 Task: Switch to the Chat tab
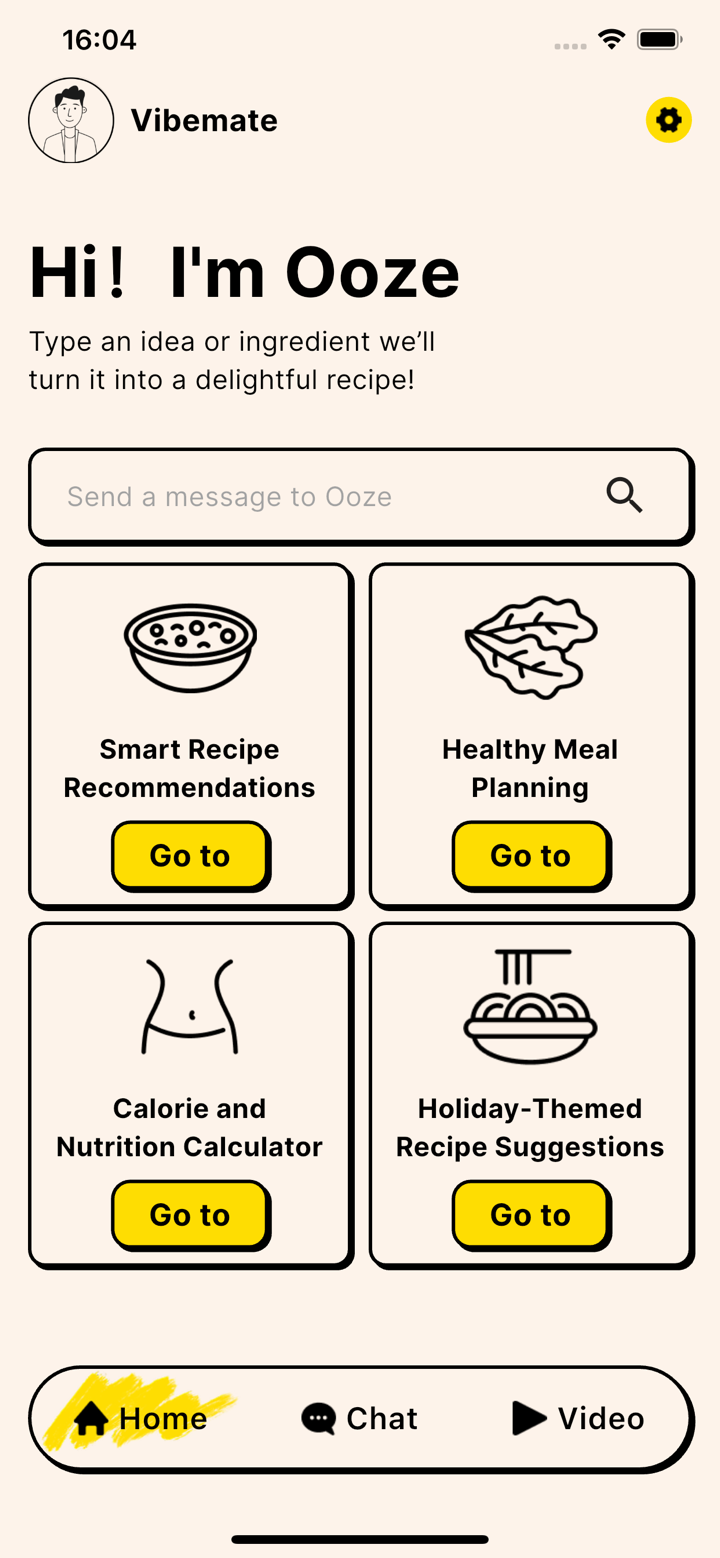point(358,1417)
